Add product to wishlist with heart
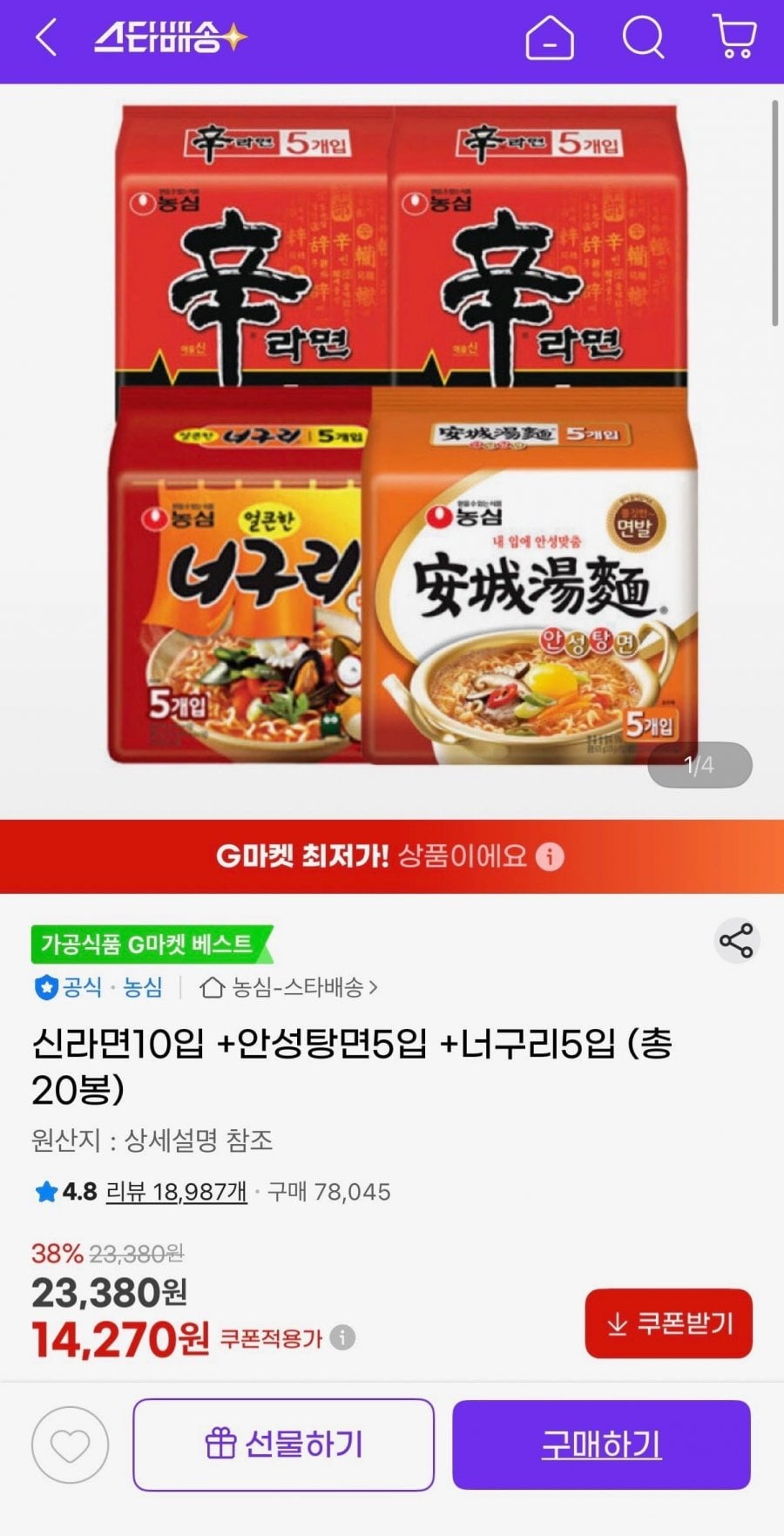Image resolution: width=784 pixels, height=1536 pixels. click(70, 1445)
